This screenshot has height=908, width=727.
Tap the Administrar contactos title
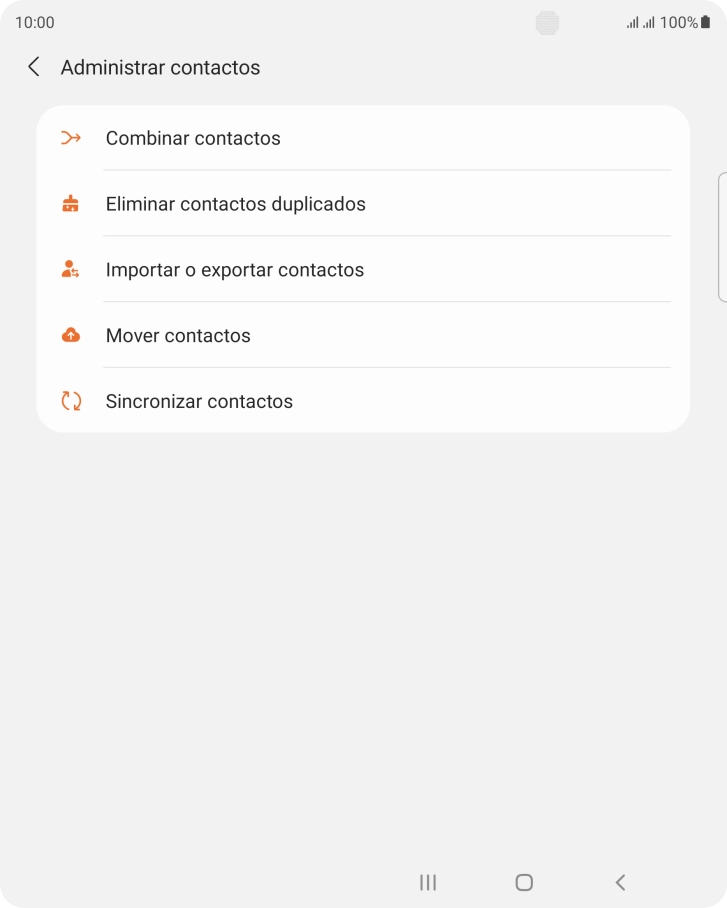(x=160, y=67)
